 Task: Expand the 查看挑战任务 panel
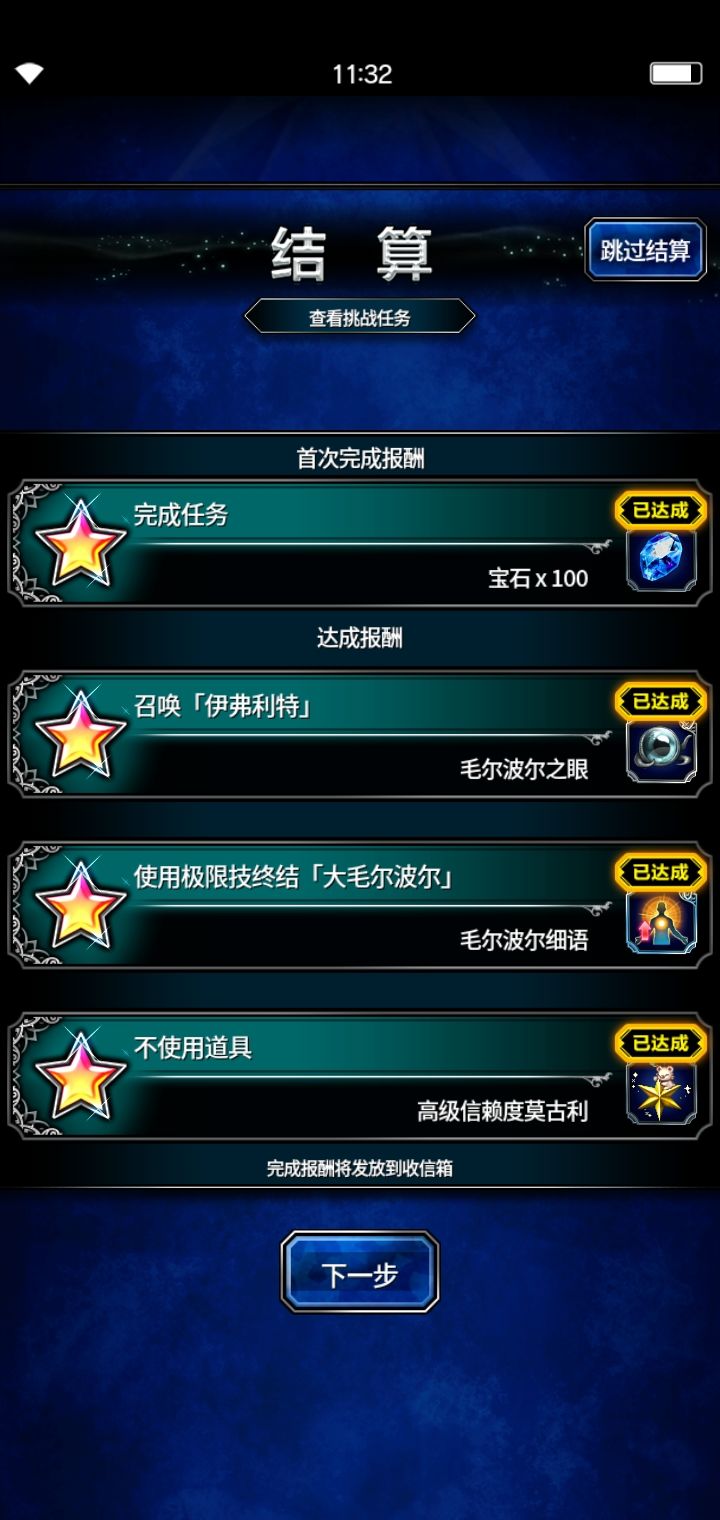(x=360, y=315)
